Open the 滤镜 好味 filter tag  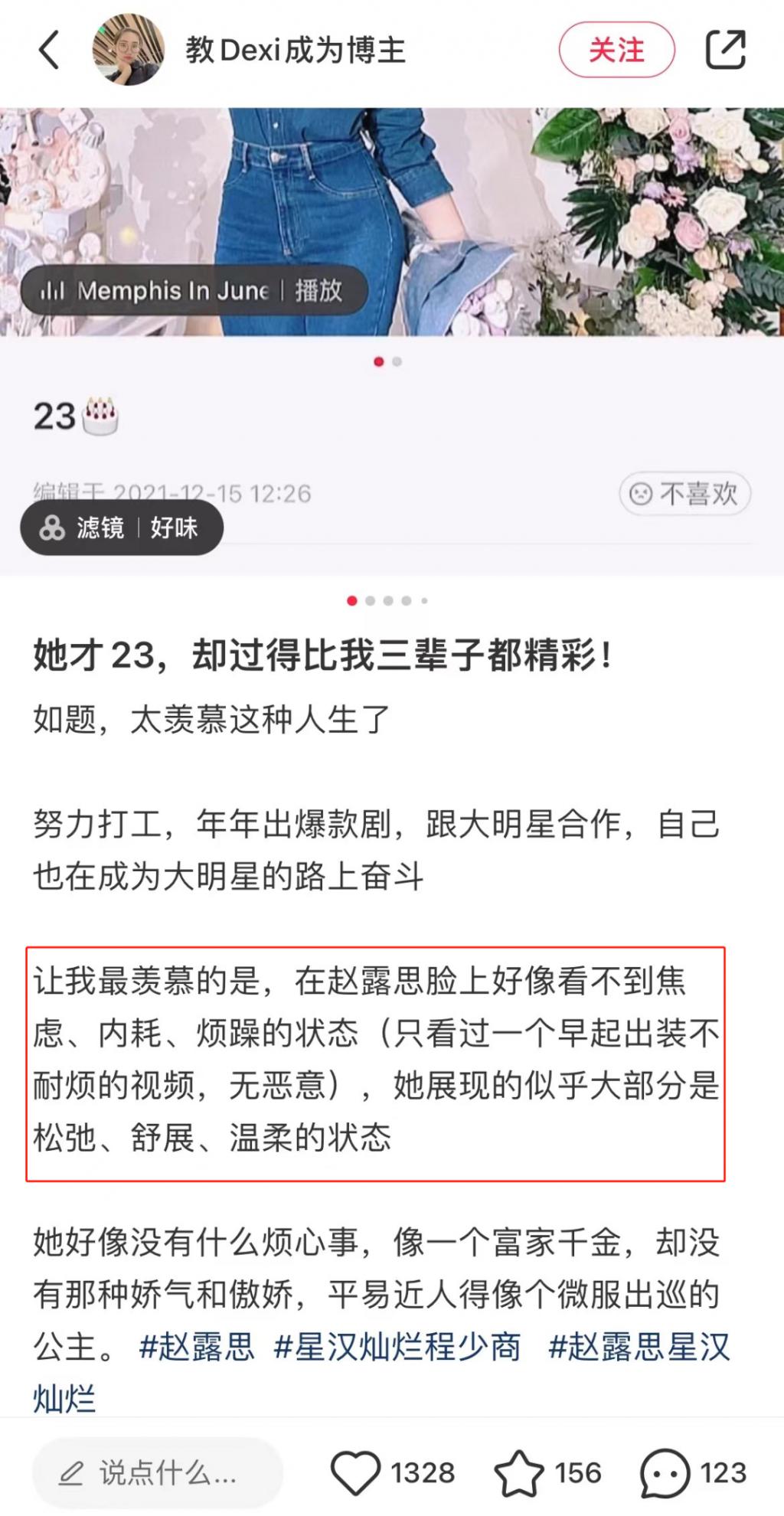(122, 528)
